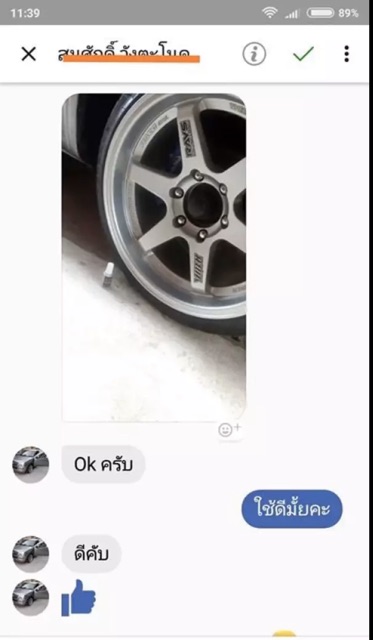Open the conversation info icon
Screen dimensions: 373x640
[254, 54]
